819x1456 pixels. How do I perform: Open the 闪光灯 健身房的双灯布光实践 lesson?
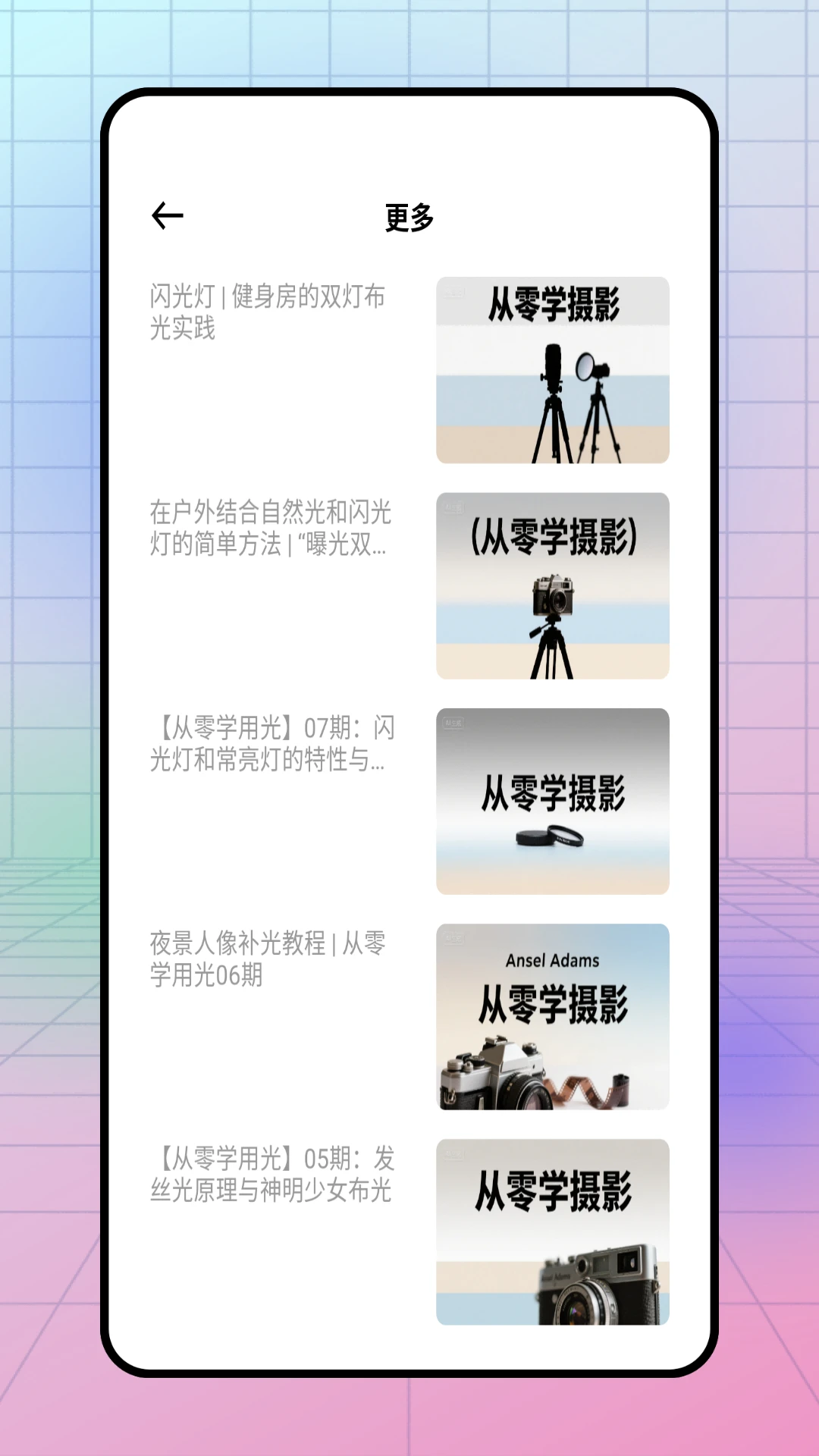267,312
